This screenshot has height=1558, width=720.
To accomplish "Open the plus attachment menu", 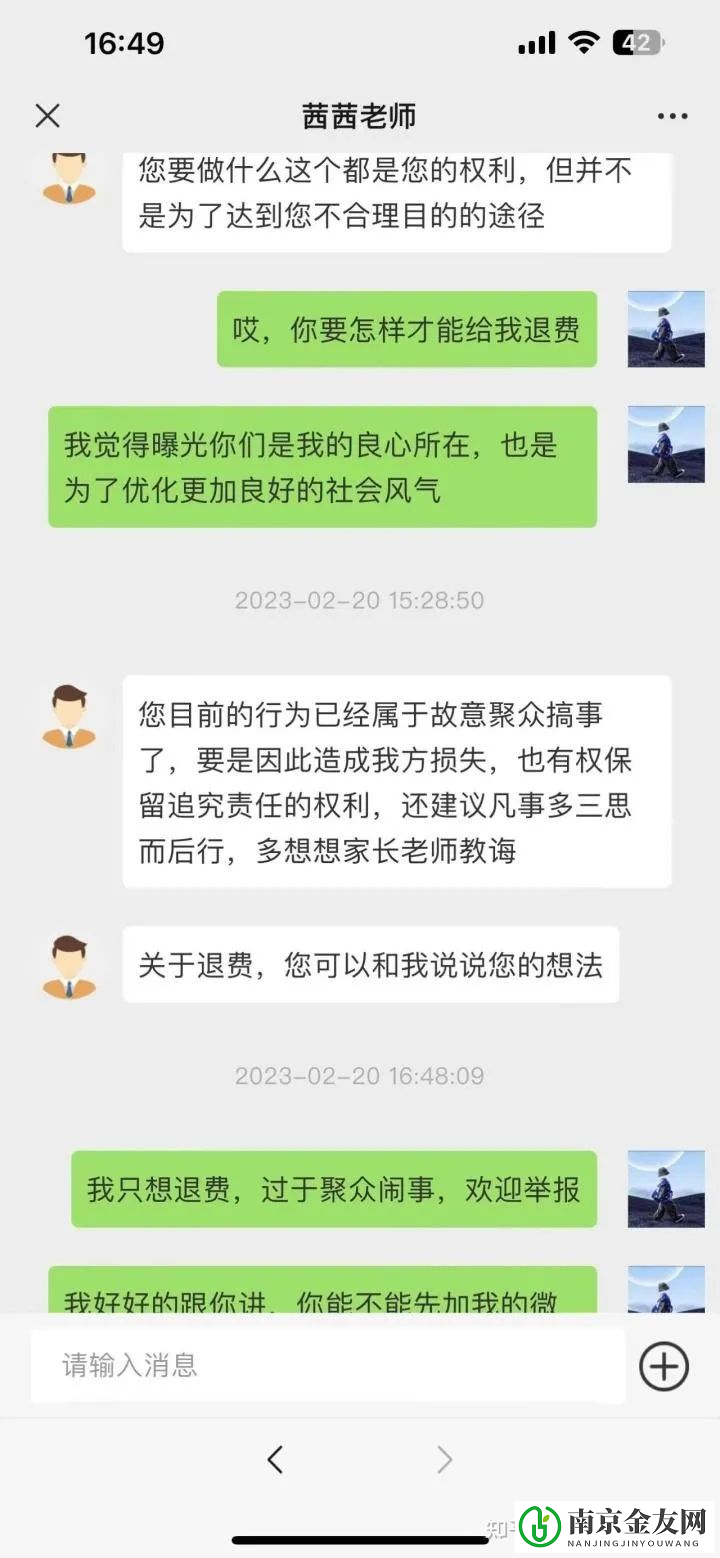I will (x=664, y=1366).
